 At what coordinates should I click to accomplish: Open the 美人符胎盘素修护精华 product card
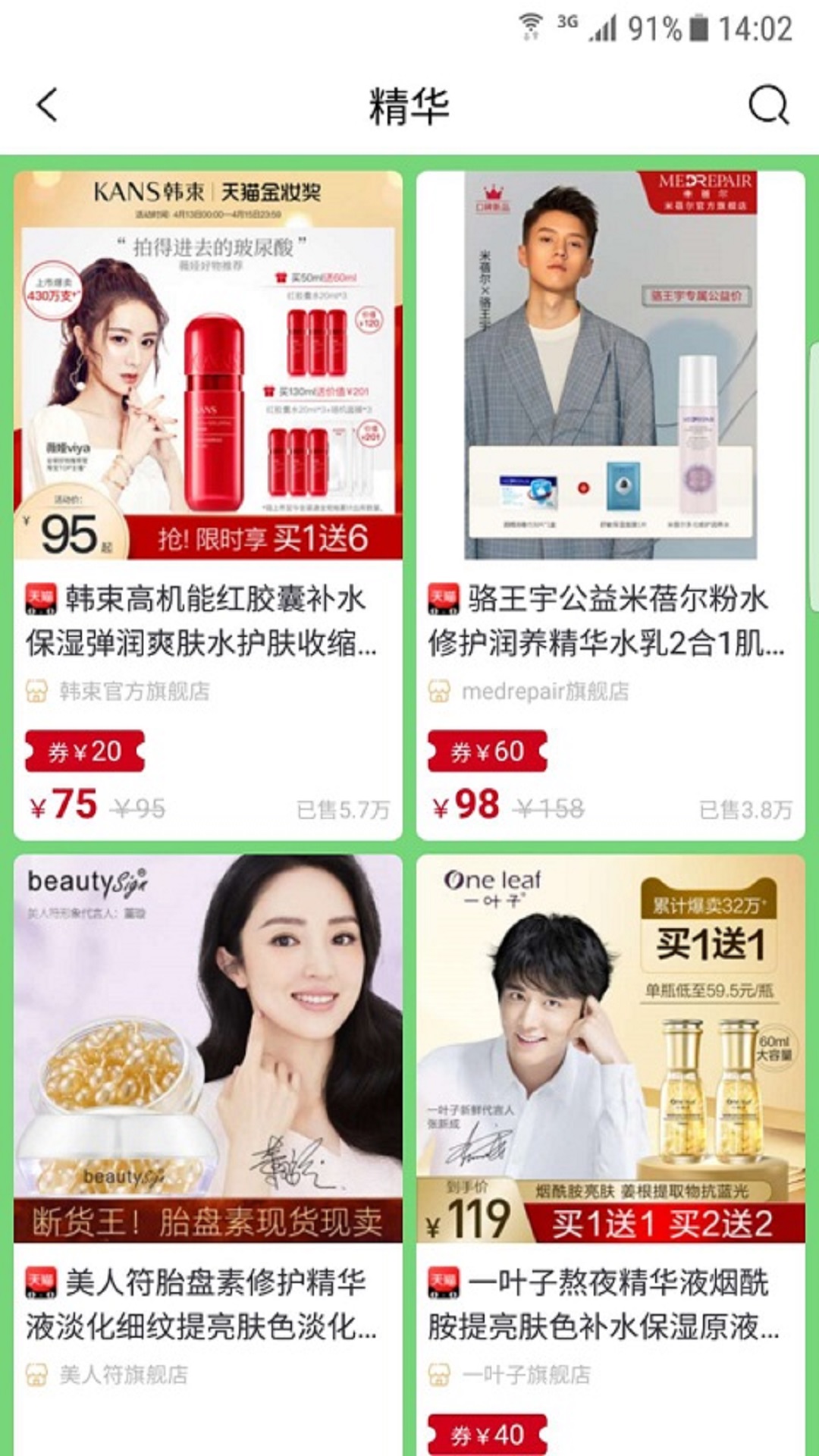[x=208, y=1153]
